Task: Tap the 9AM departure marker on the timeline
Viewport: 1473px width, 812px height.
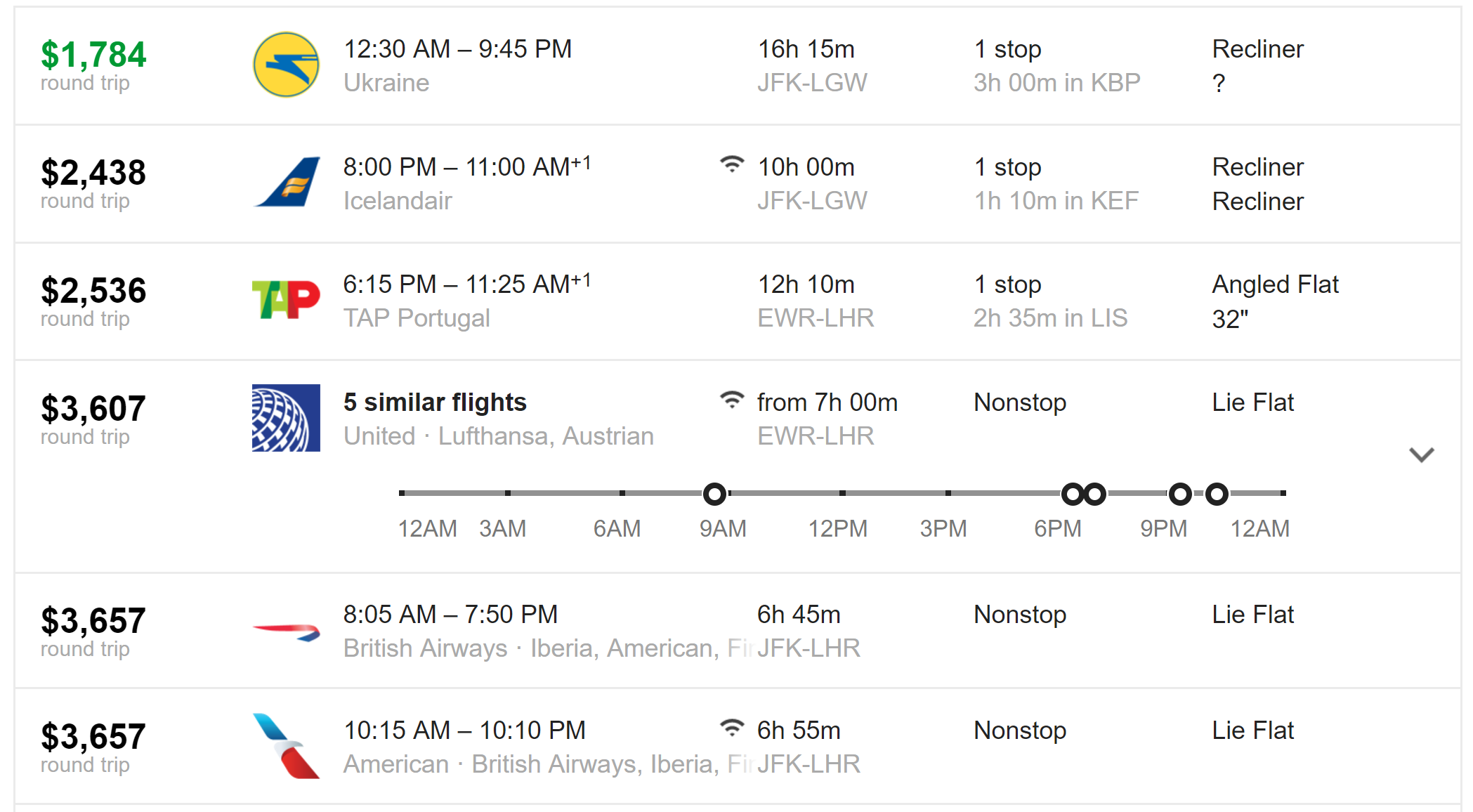Action: click(x=714, y=494)
